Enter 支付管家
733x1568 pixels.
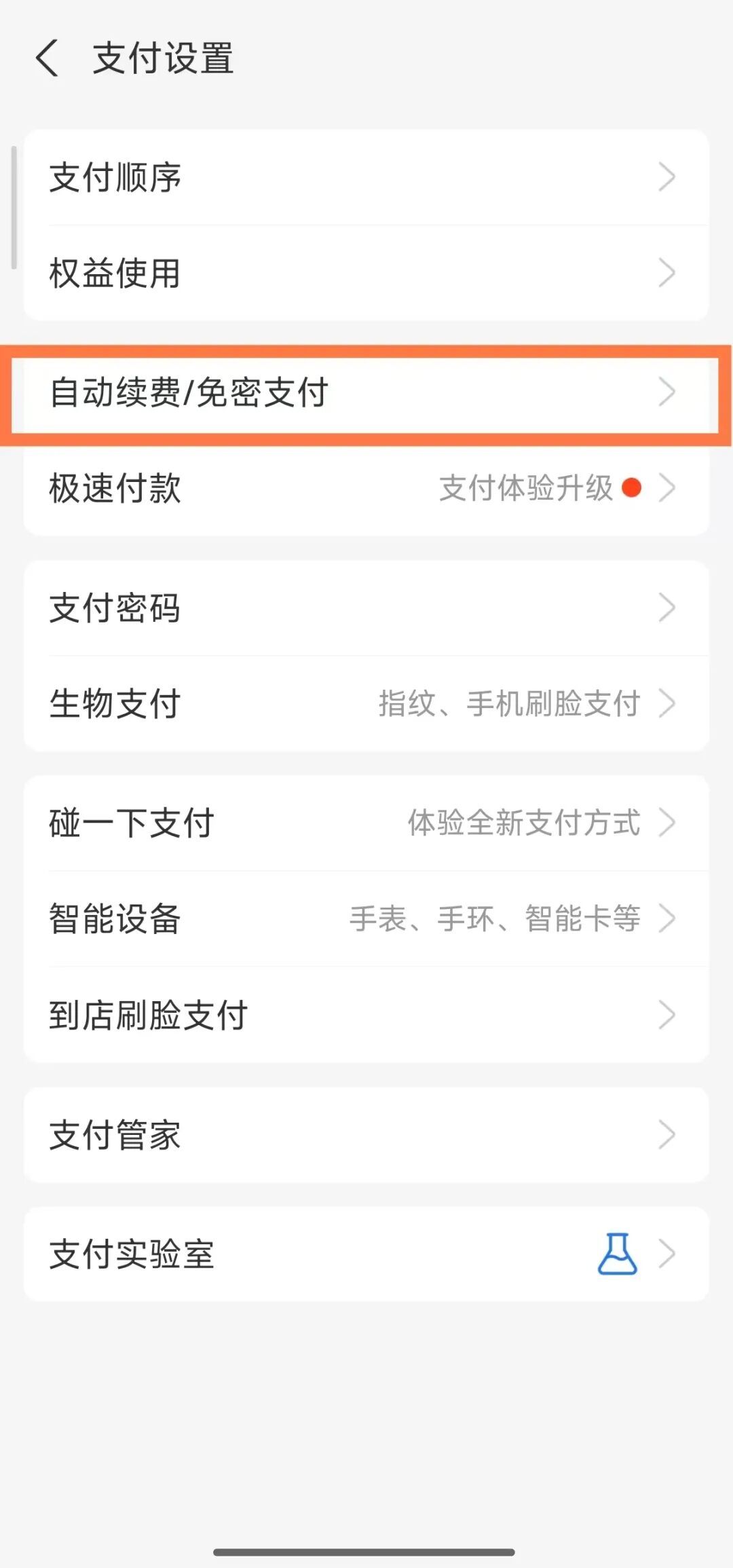[x=366, y=1135]
